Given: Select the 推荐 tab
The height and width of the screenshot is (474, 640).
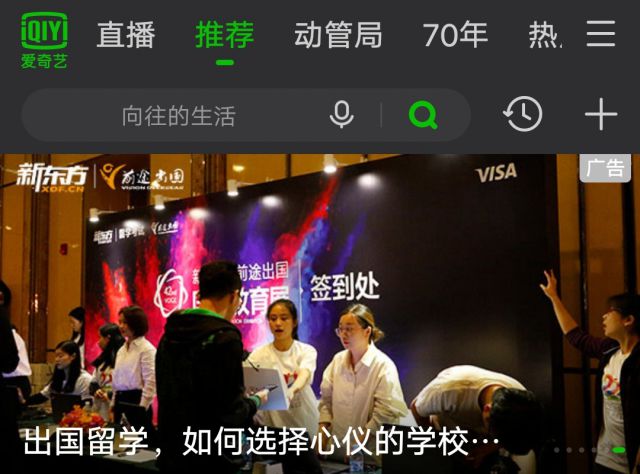Looking at the screenshot, I should tap(224, 36).
